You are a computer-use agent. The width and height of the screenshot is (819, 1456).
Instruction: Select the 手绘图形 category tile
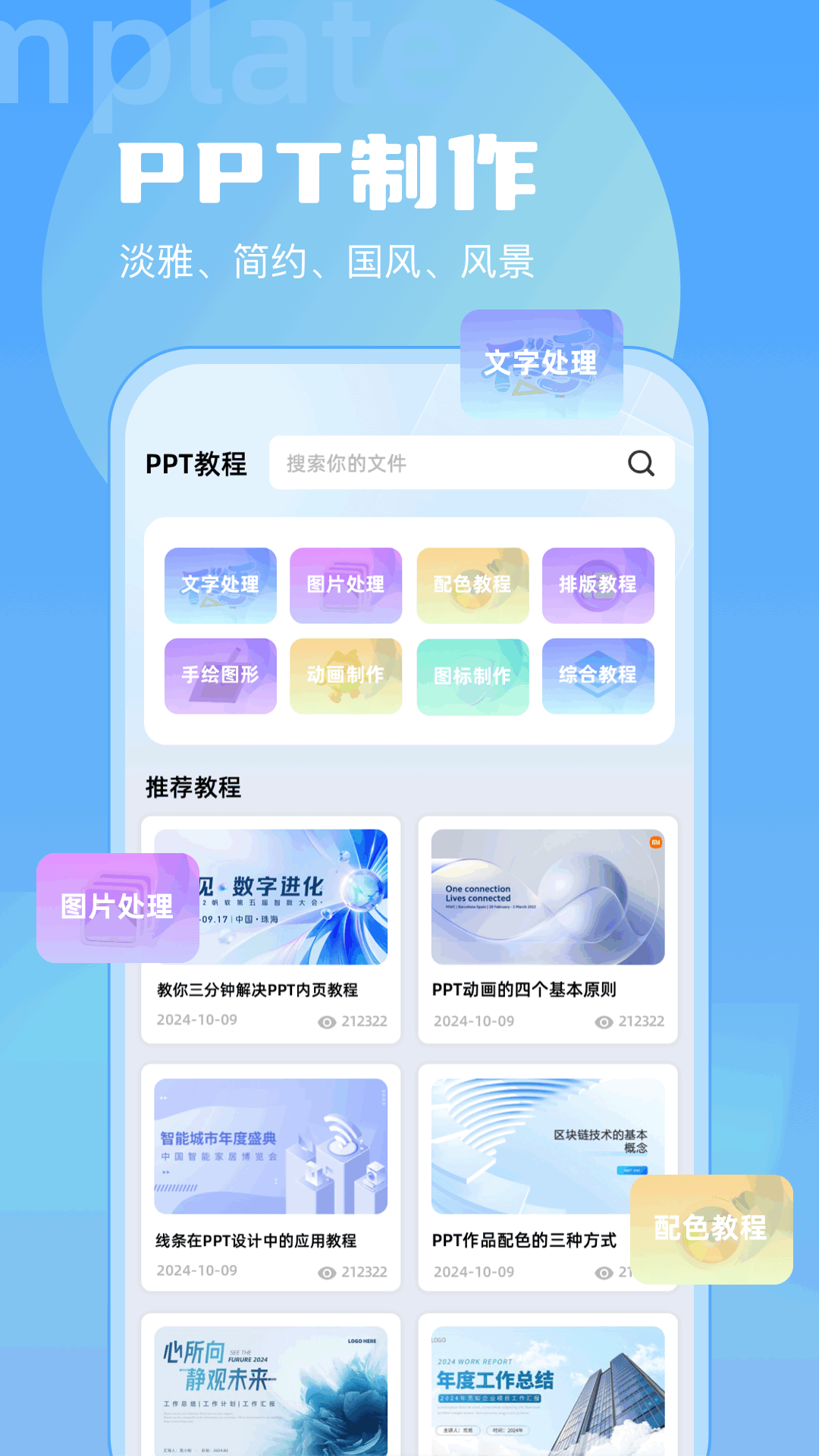(220, 675)
